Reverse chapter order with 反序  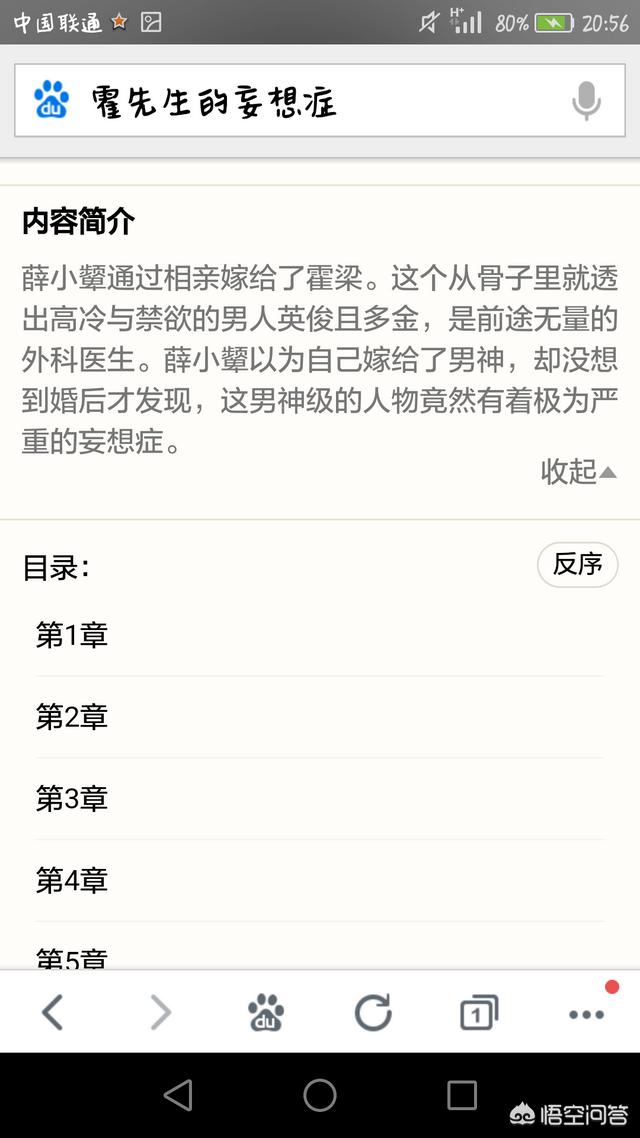577,565
